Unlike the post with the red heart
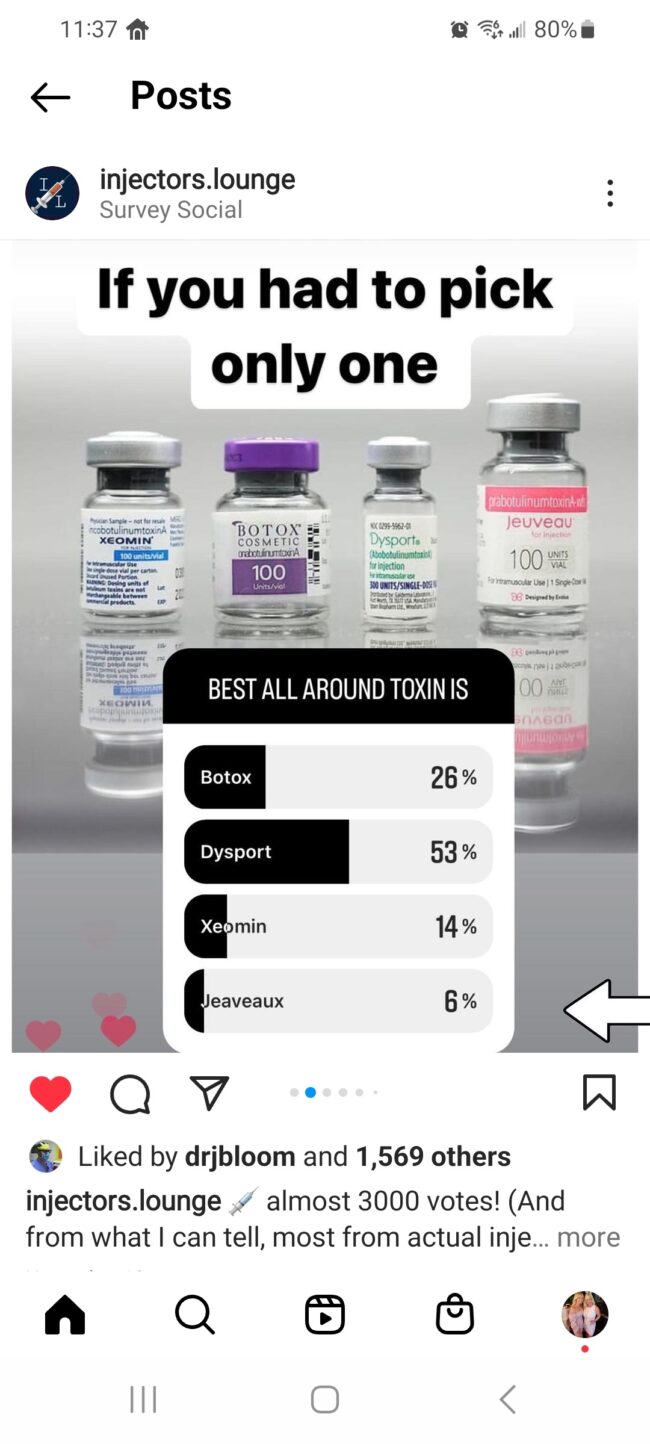 click(50, 1094)
